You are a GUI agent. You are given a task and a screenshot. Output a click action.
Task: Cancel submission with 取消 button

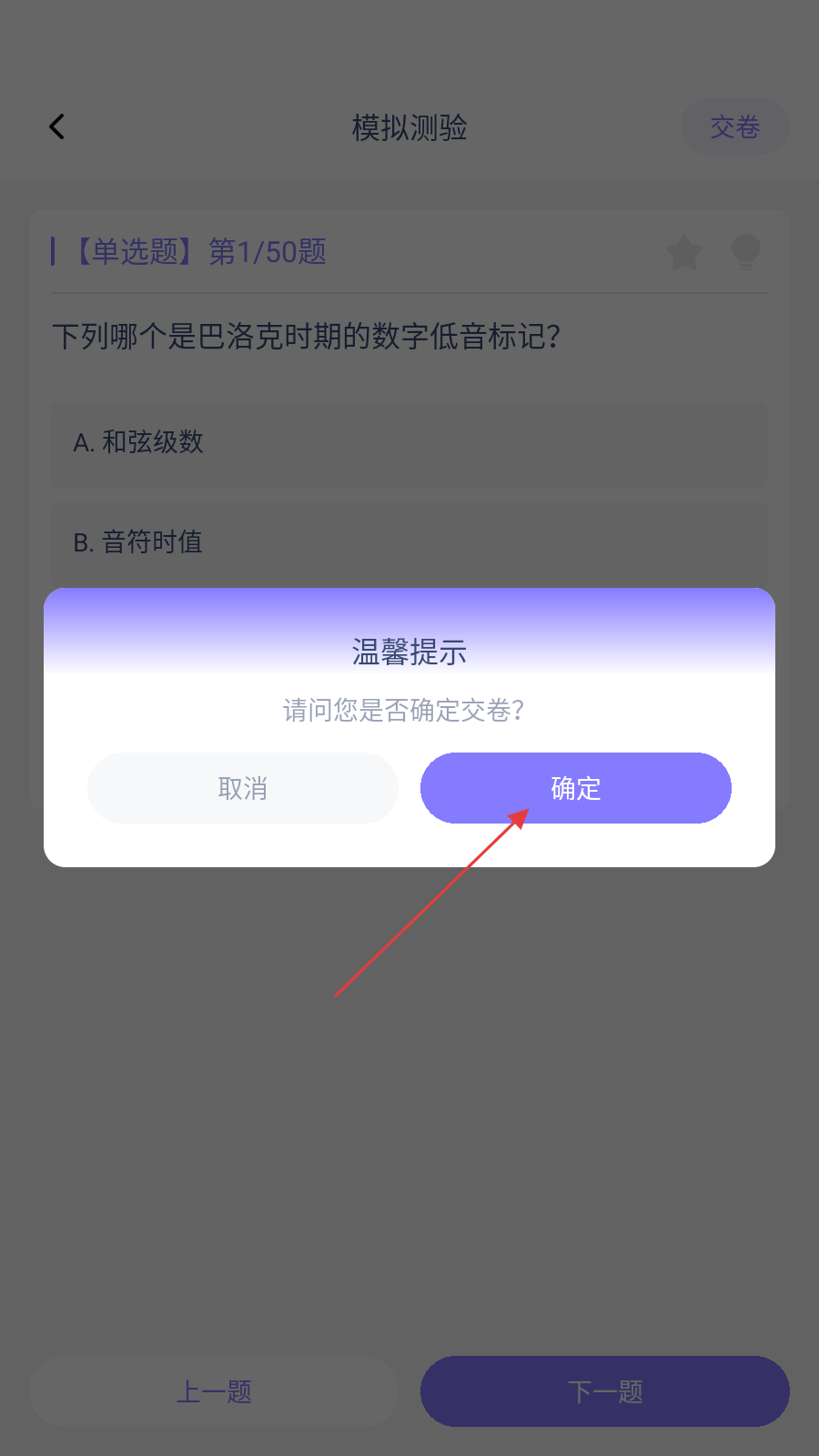(x=243, y=788)
